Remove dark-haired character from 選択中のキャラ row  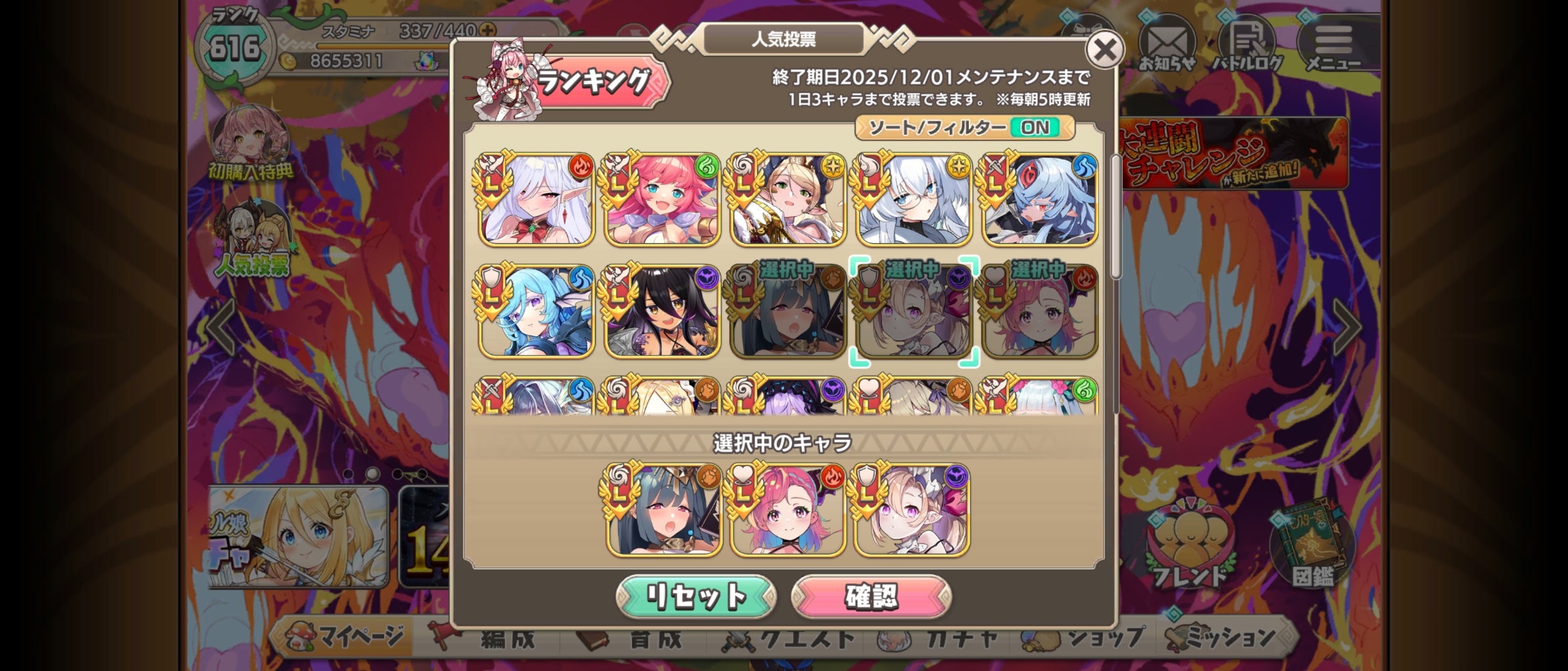[663, 510]
